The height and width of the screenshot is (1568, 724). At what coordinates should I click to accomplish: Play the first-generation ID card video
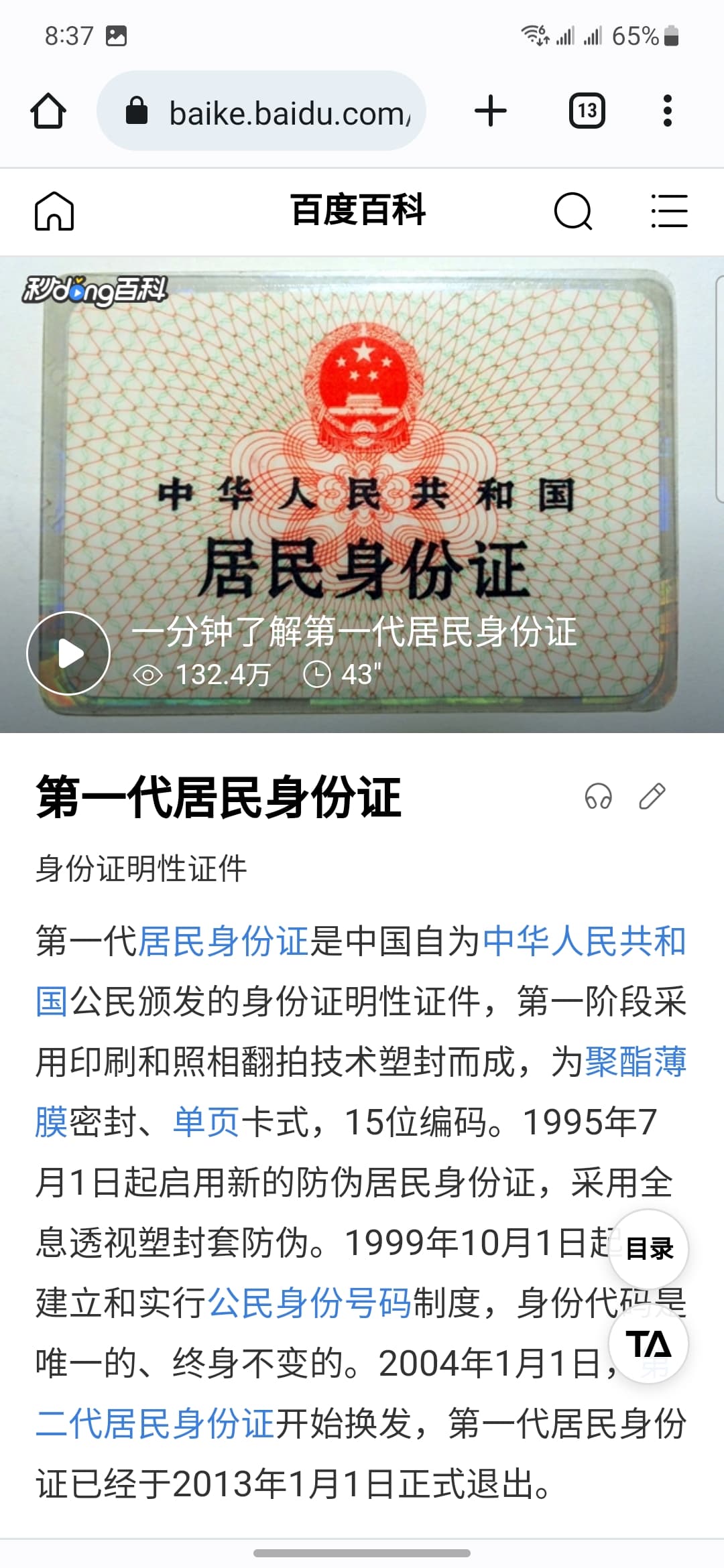pos(68,653)
